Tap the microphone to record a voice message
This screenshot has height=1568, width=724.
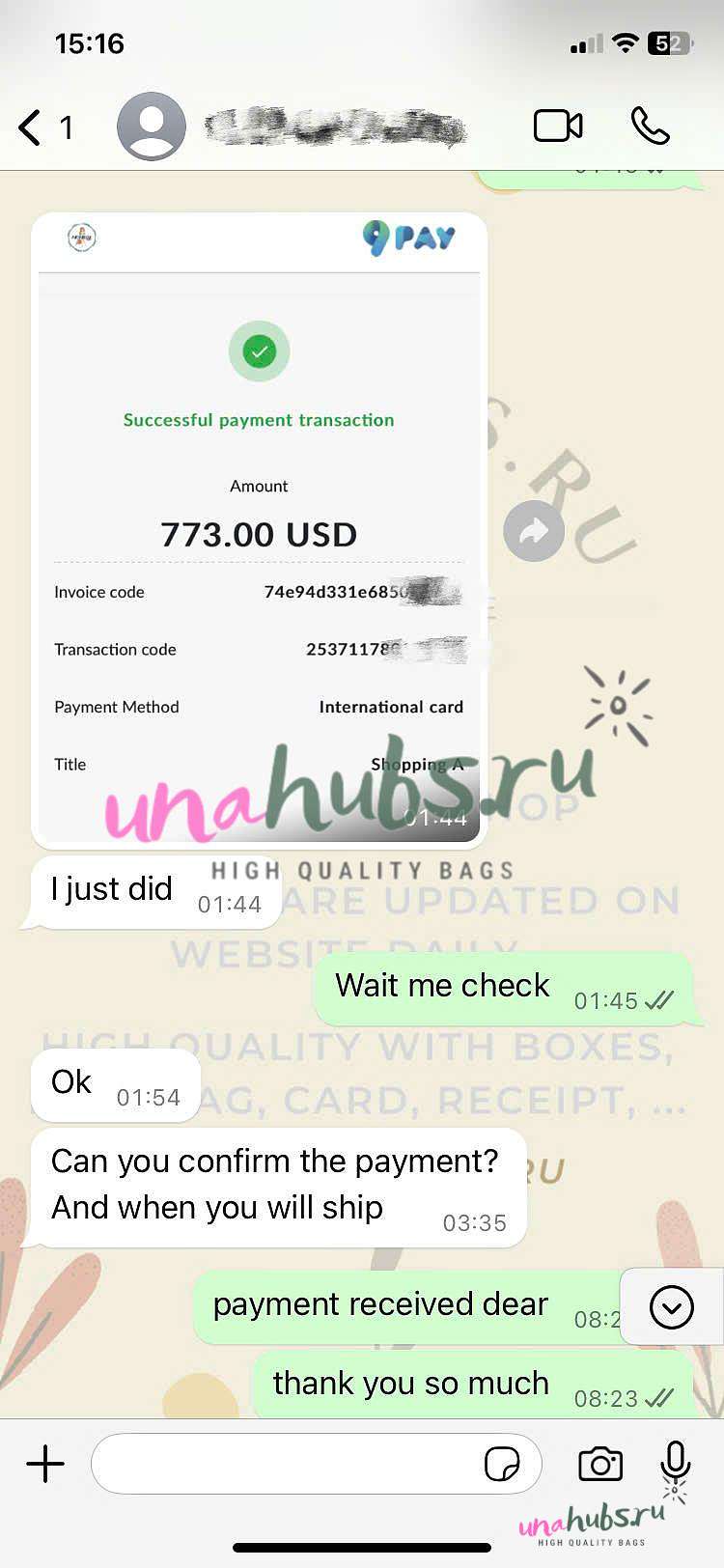(676, 1462)
